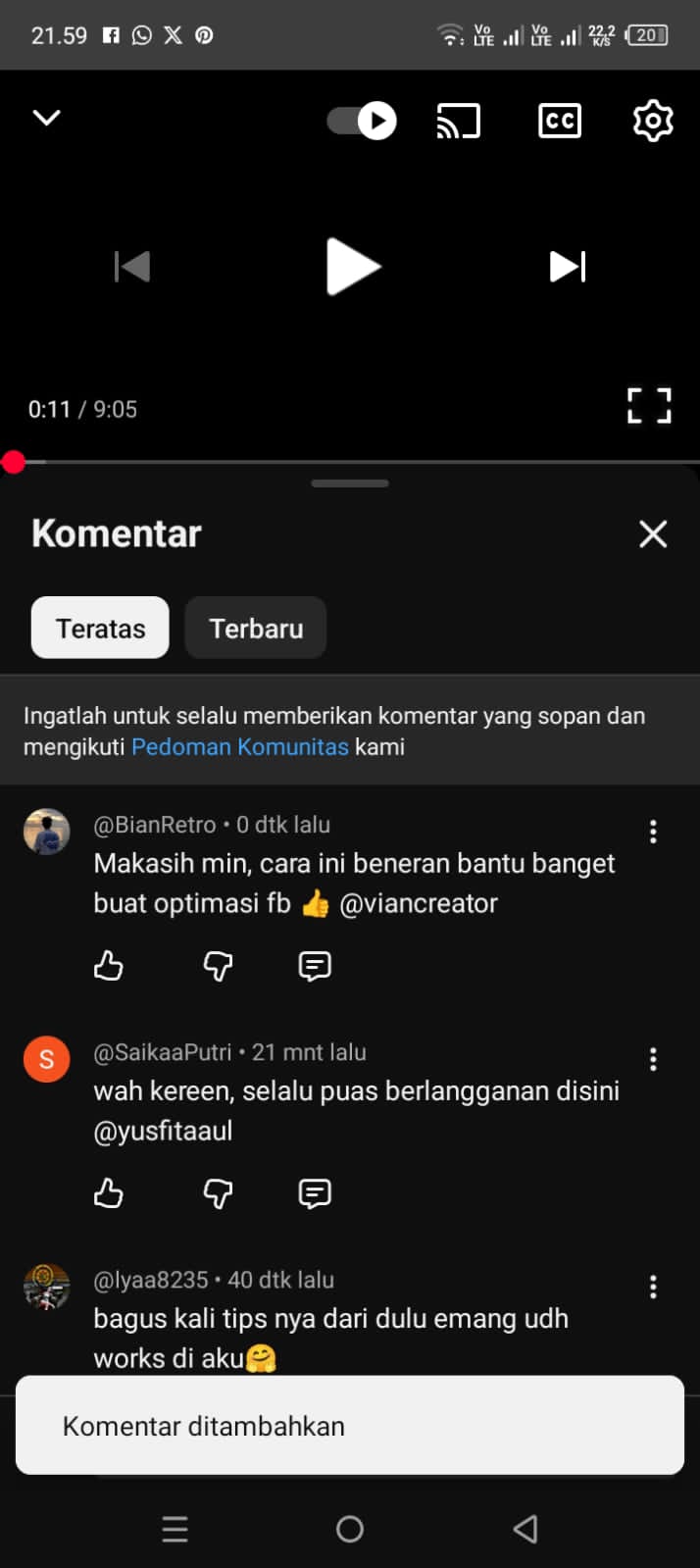Skip to the next video
The height and width of the screenshot is (1568, 700).
pos(568,266)
